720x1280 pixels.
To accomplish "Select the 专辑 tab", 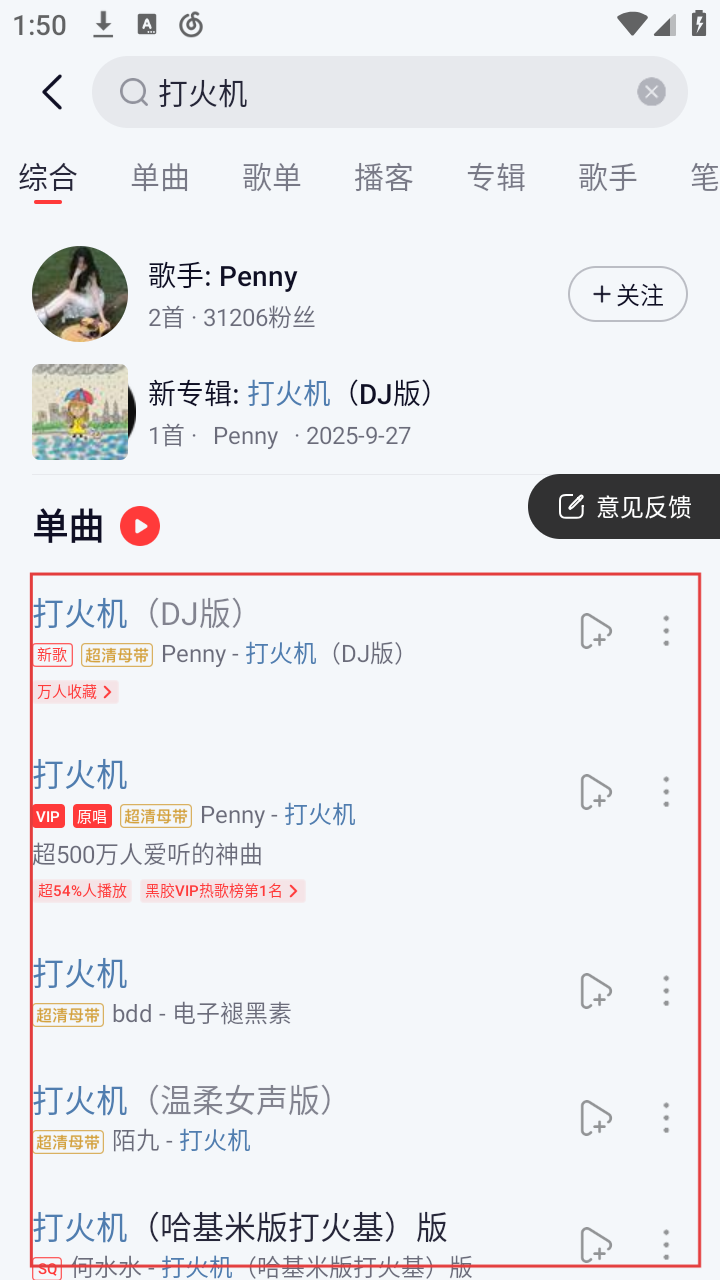I will [496, 177].
